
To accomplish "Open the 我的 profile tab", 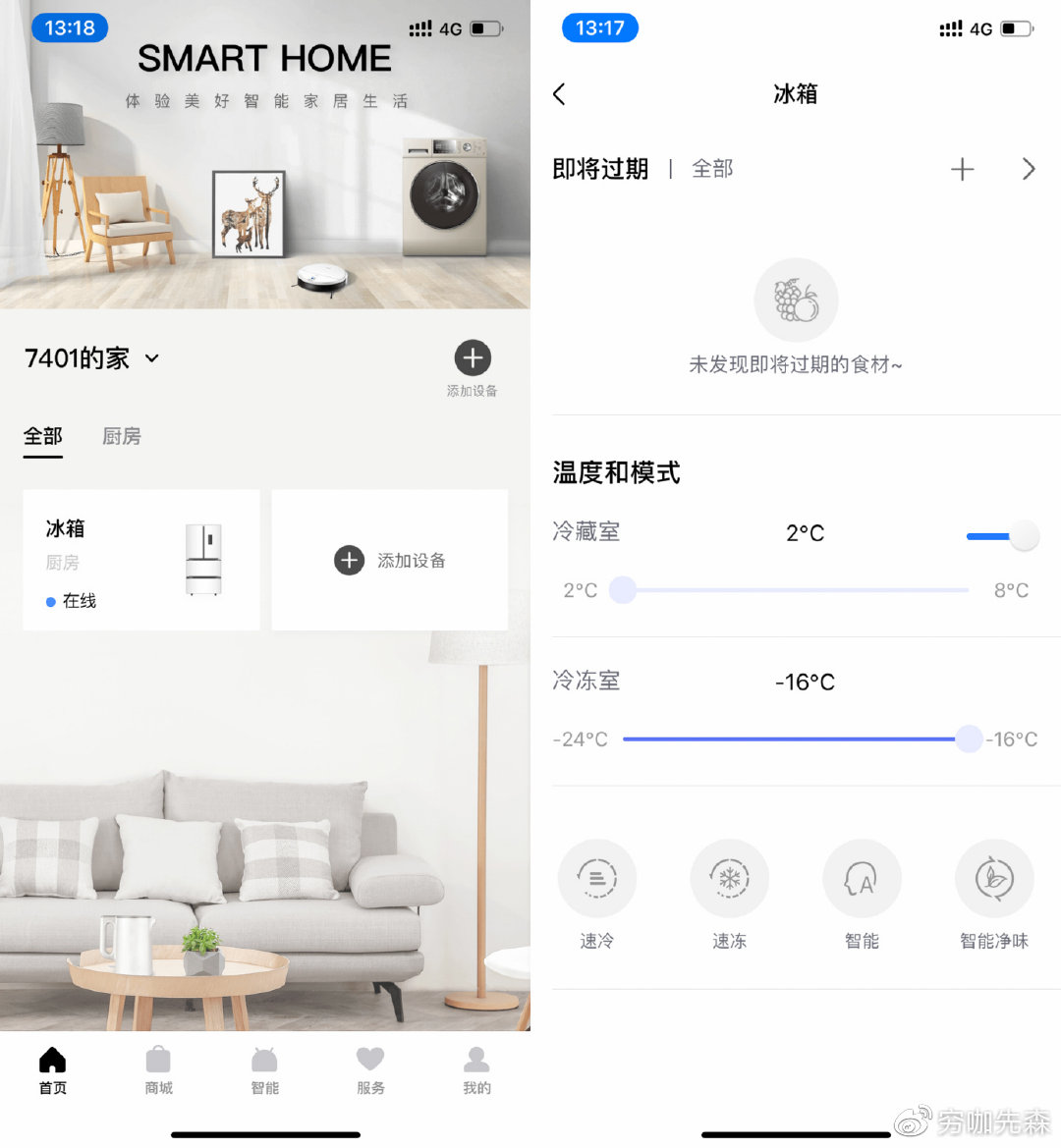I will pos(476,1069).
